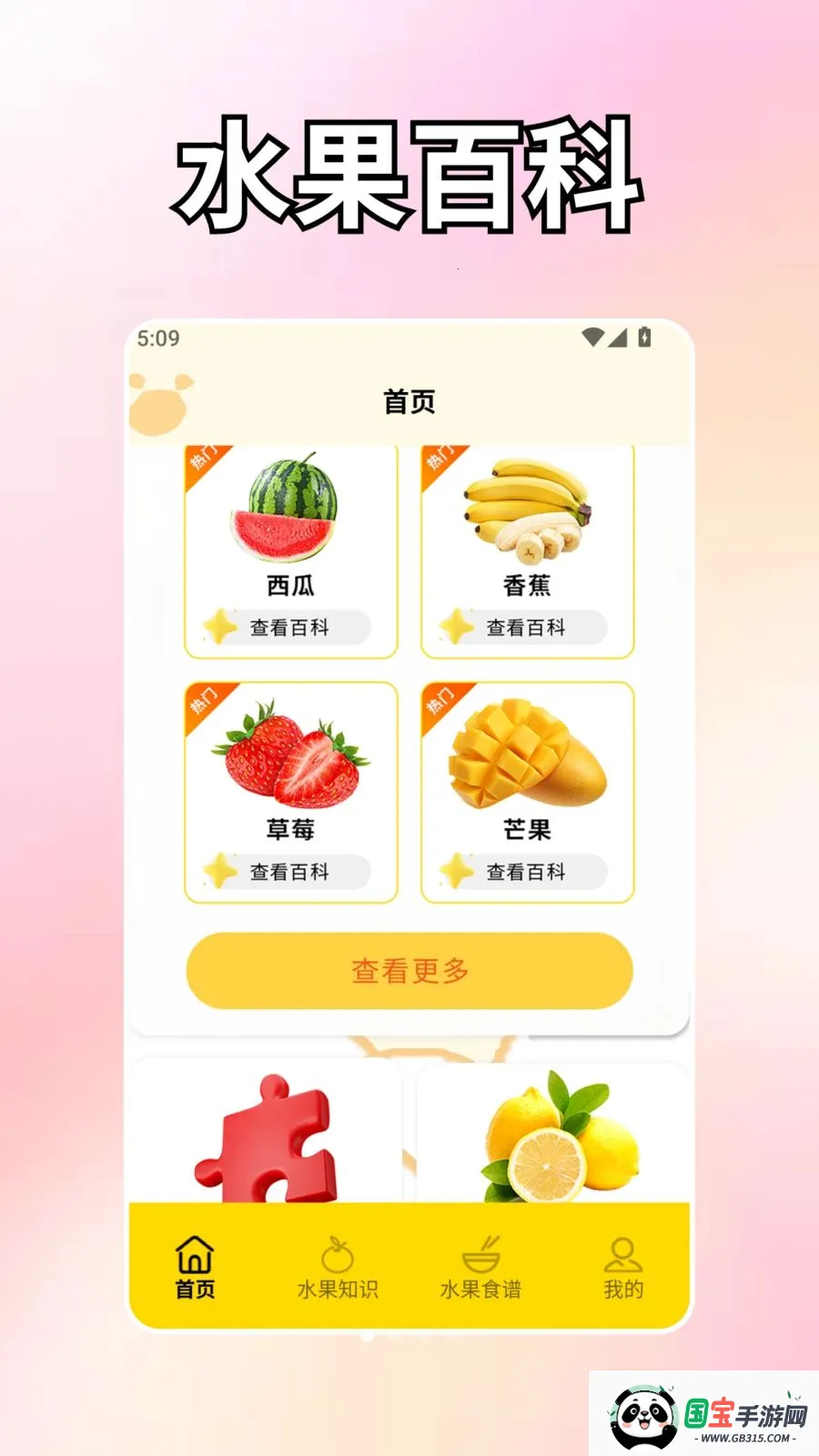This screenshot has width=819, height=1456.
Task: Tap the 热门 badge on the strawberry card
Action: pyautogui.click(x=203, y=699)
